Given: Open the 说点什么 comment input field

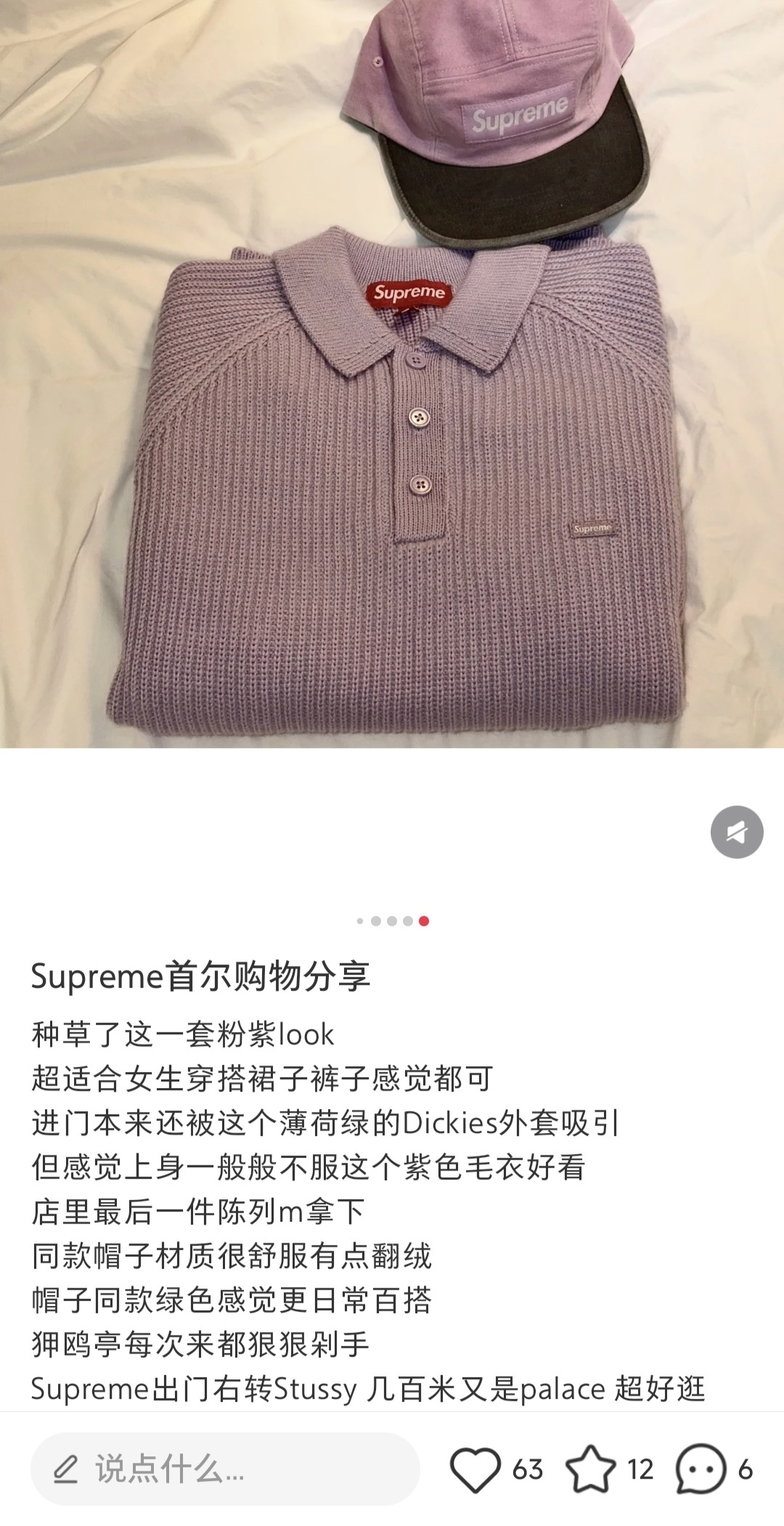Looking at the screenshot, I should tap(225, 1469).
